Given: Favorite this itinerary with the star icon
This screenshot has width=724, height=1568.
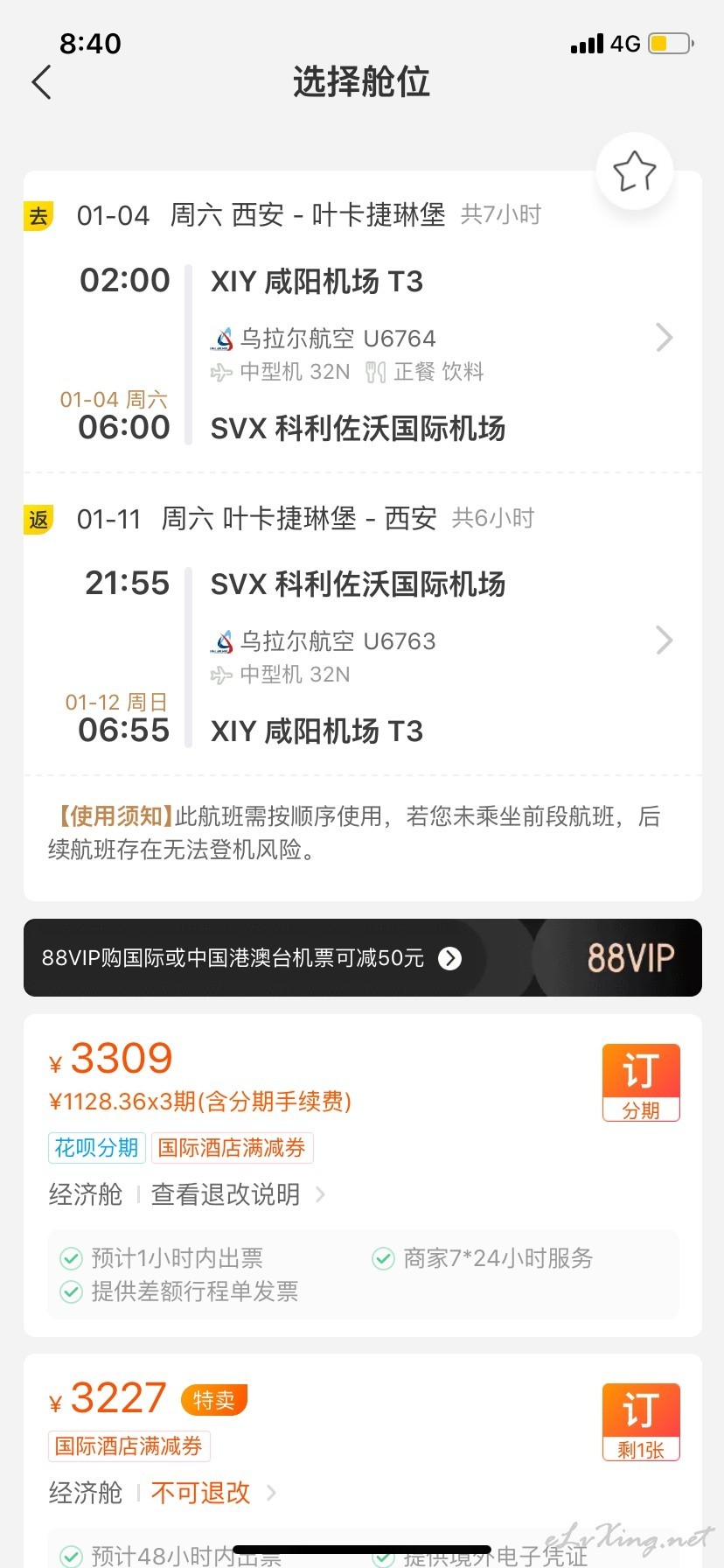Looking at the screenshot, I should click(634, 171).
